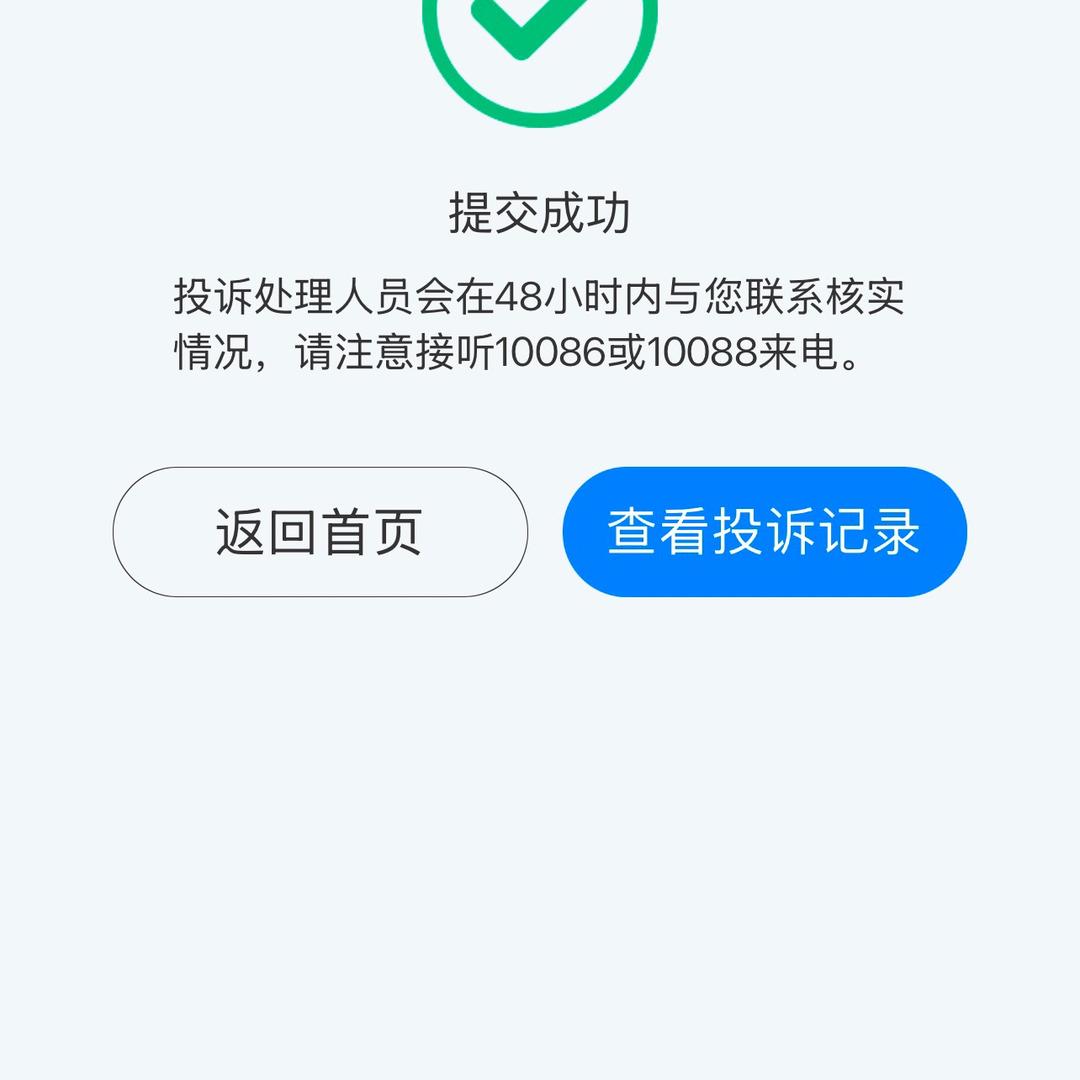This screenshot has height=1080, width=1080.
Task: Tap the 返回首页 button
Action: point(319,532)
